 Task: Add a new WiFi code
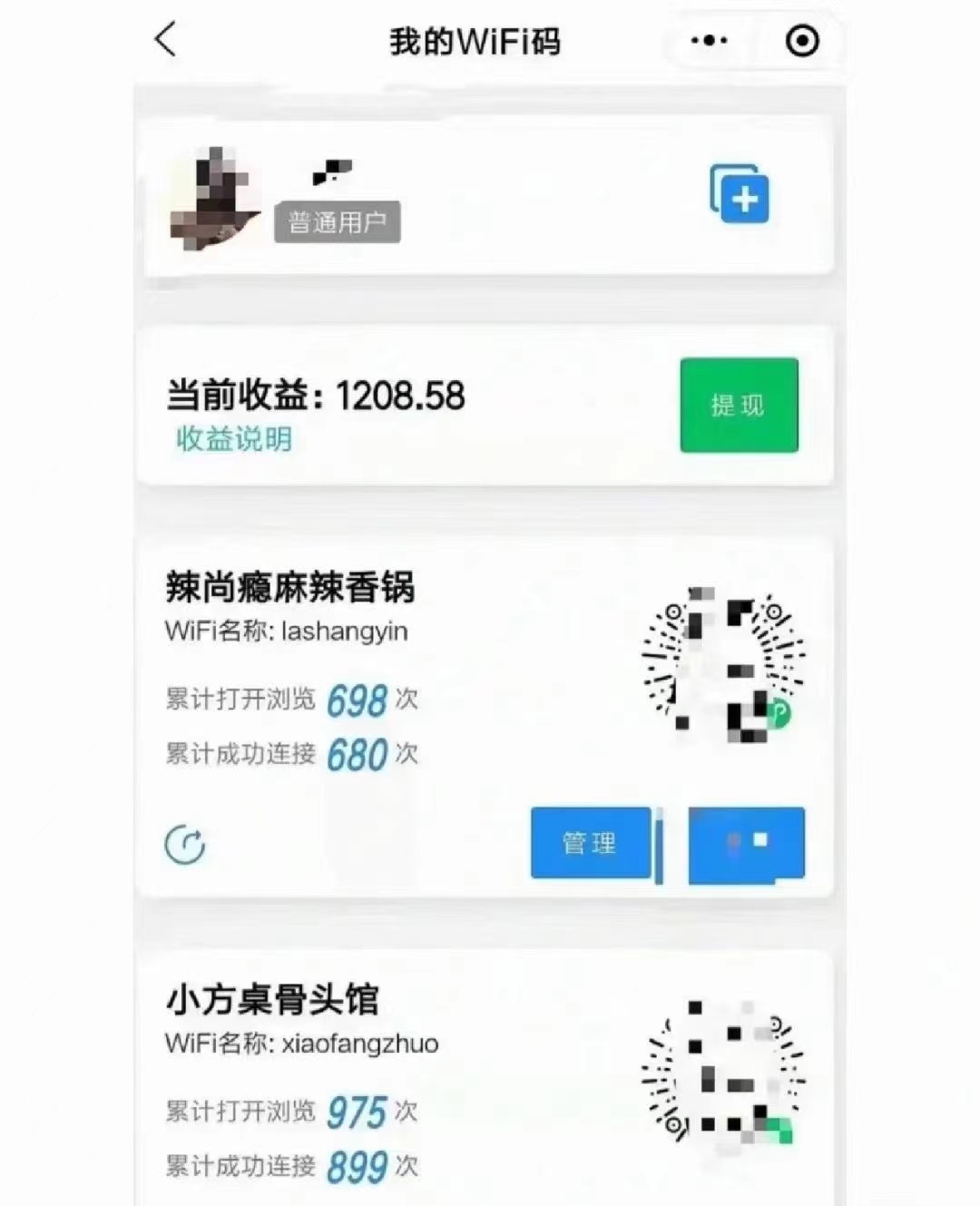pyautogui.click(x=740, y=195)
